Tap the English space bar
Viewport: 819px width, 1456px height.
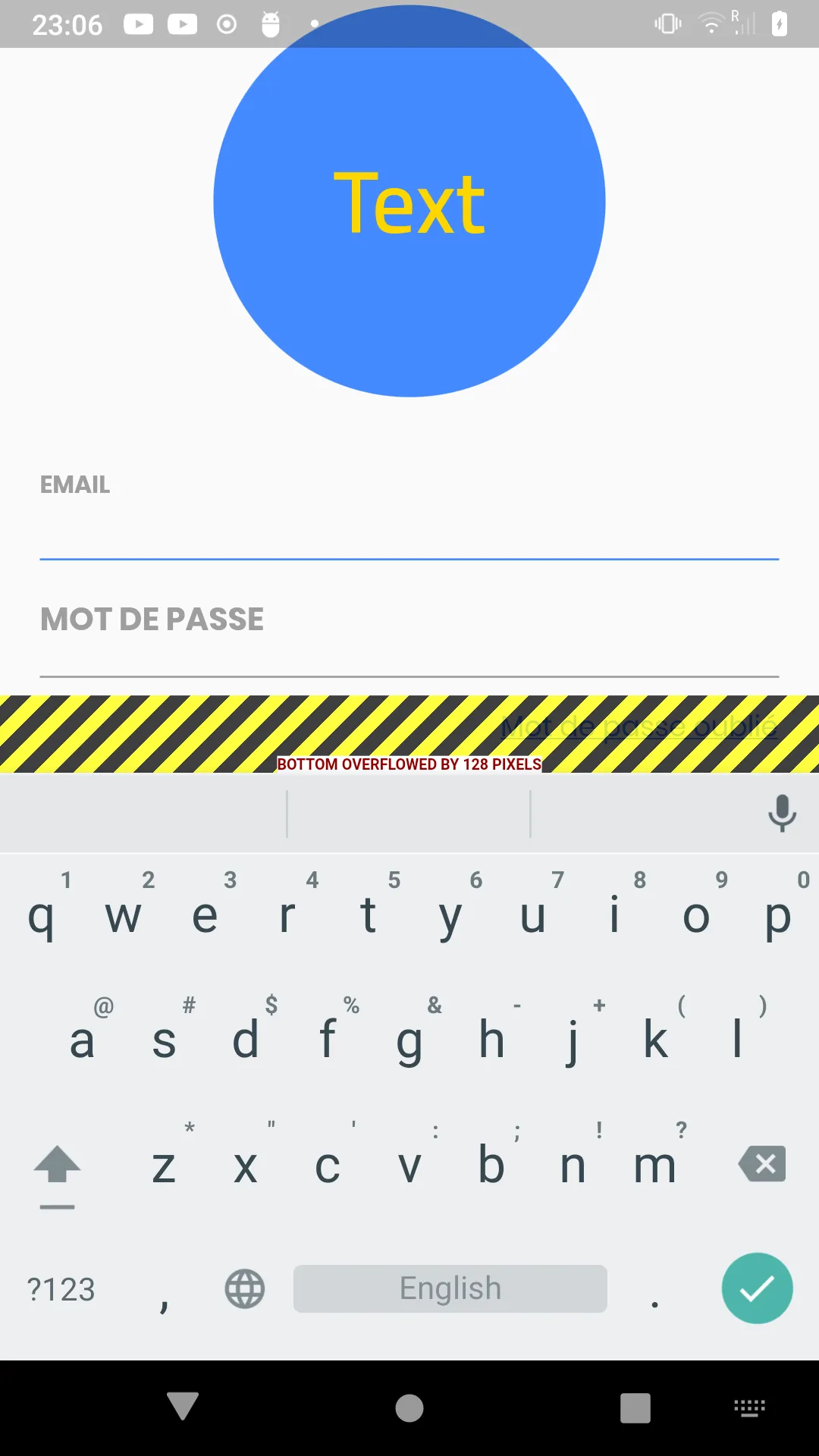click(x=450, y=1288)
